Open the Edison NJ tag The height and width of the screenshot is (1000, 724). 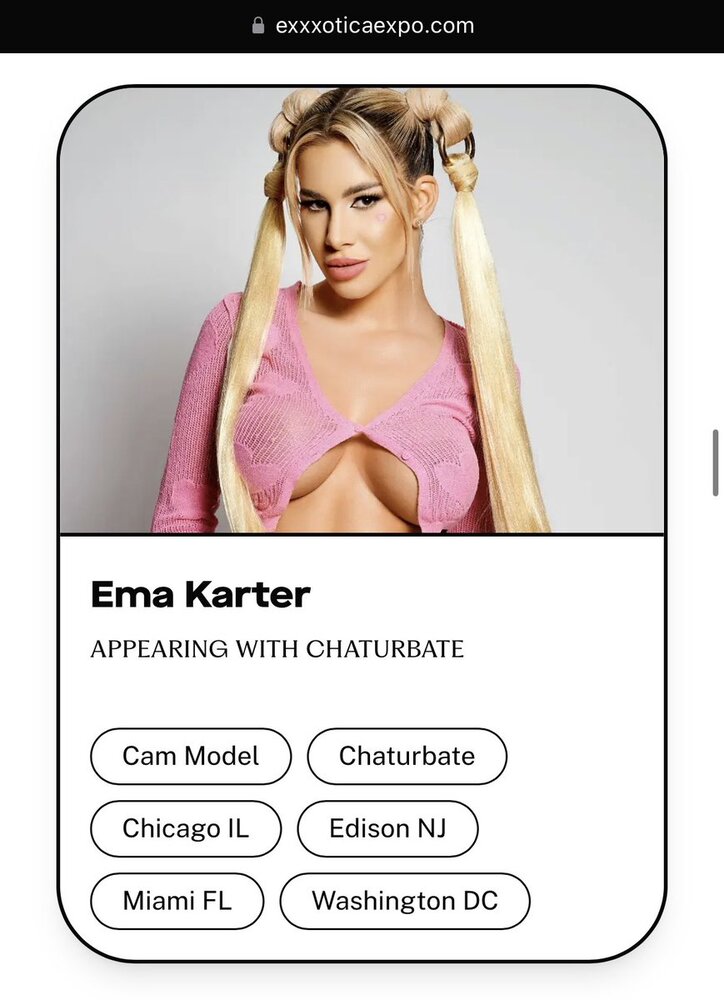pos(387,828)
